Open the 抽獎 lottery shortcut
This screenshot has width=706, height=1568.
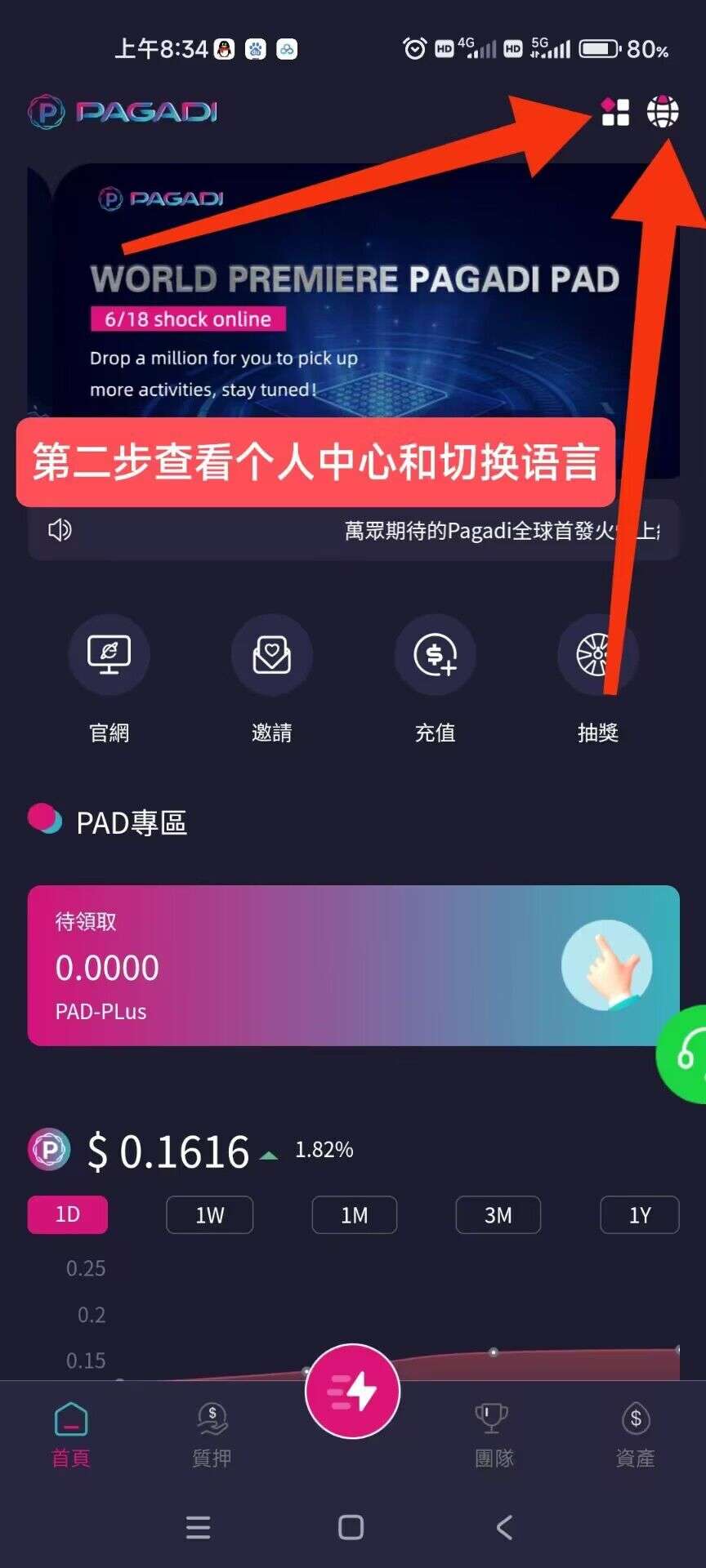click(x=597, y=655)
